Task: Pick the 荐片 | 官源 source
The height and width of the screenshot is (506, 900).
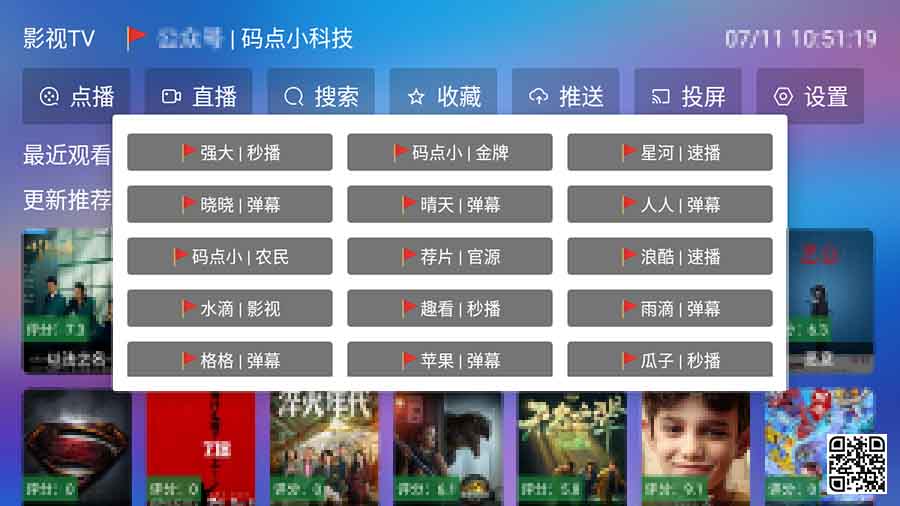Action: tap(450, 257)
